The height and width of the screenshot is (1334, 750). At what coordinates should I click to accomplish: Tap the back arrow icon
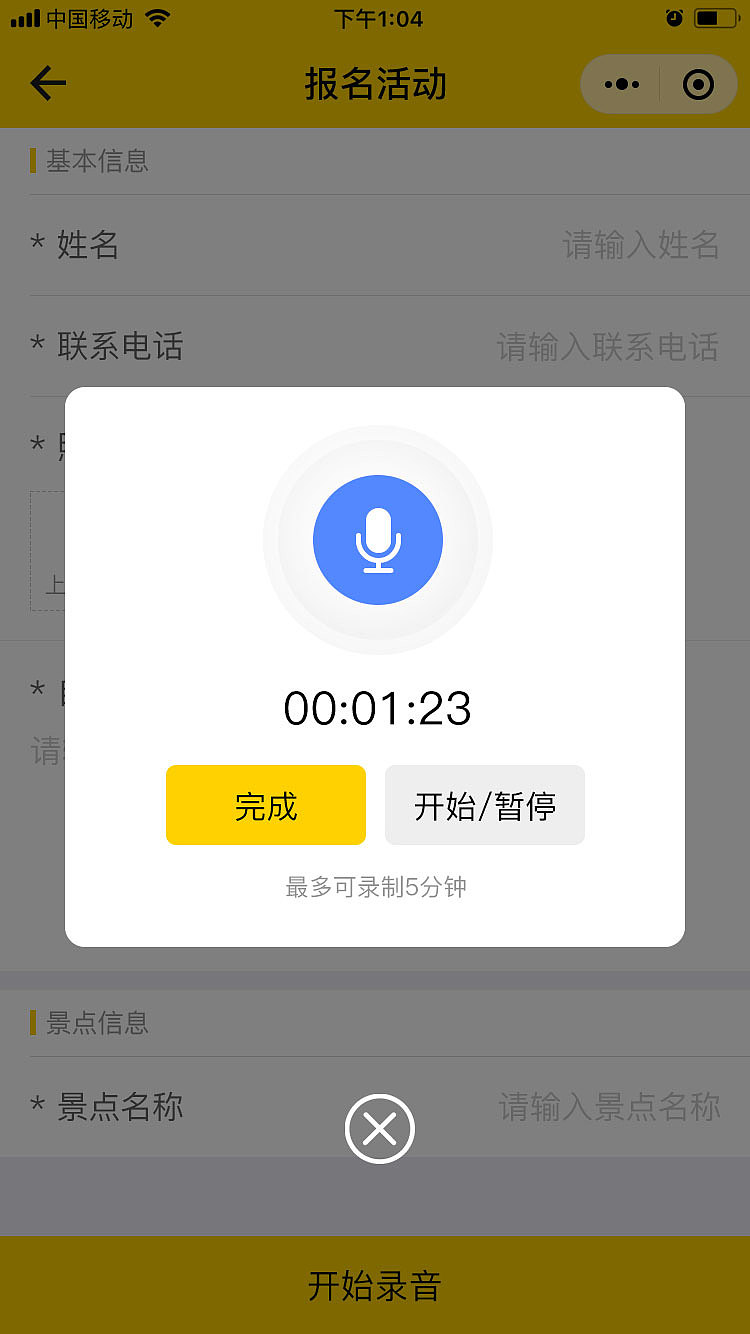click(x=47, y=84)
